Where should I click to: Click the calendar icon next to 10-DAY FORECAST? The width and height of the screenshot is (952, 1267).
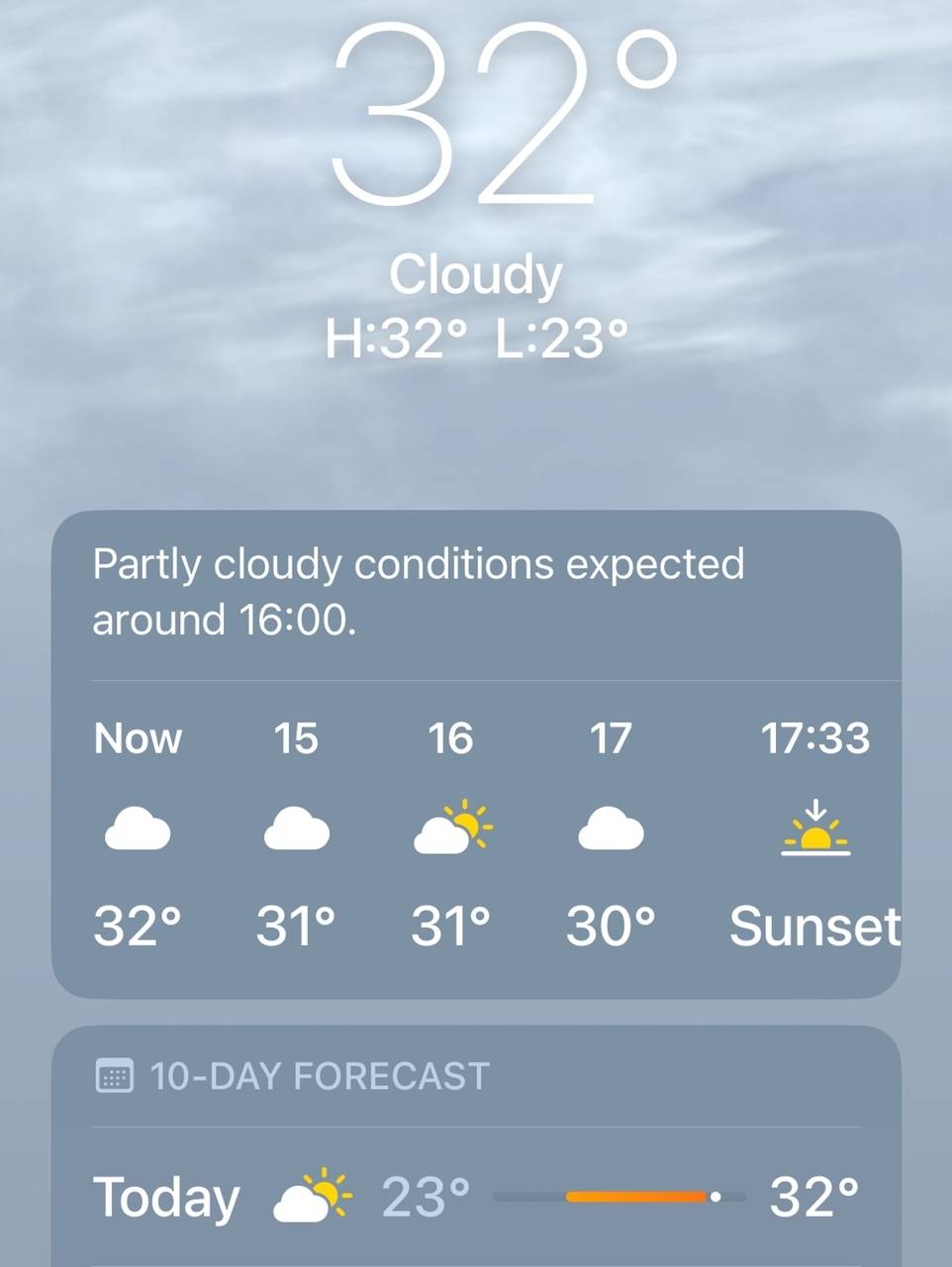[116, 1076]
